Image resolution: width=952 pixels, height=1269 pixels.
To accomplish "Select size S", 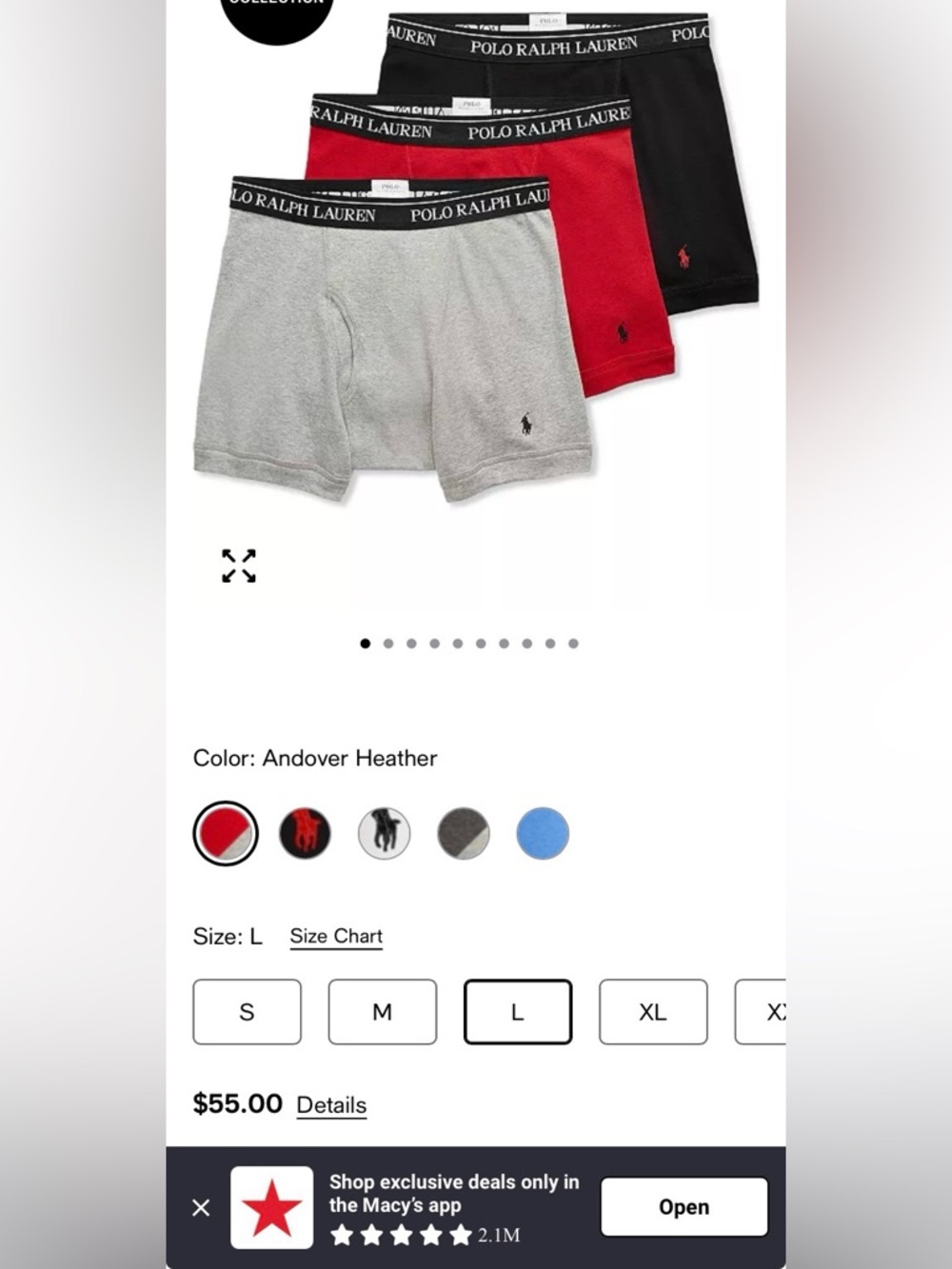I will 247,1012.
